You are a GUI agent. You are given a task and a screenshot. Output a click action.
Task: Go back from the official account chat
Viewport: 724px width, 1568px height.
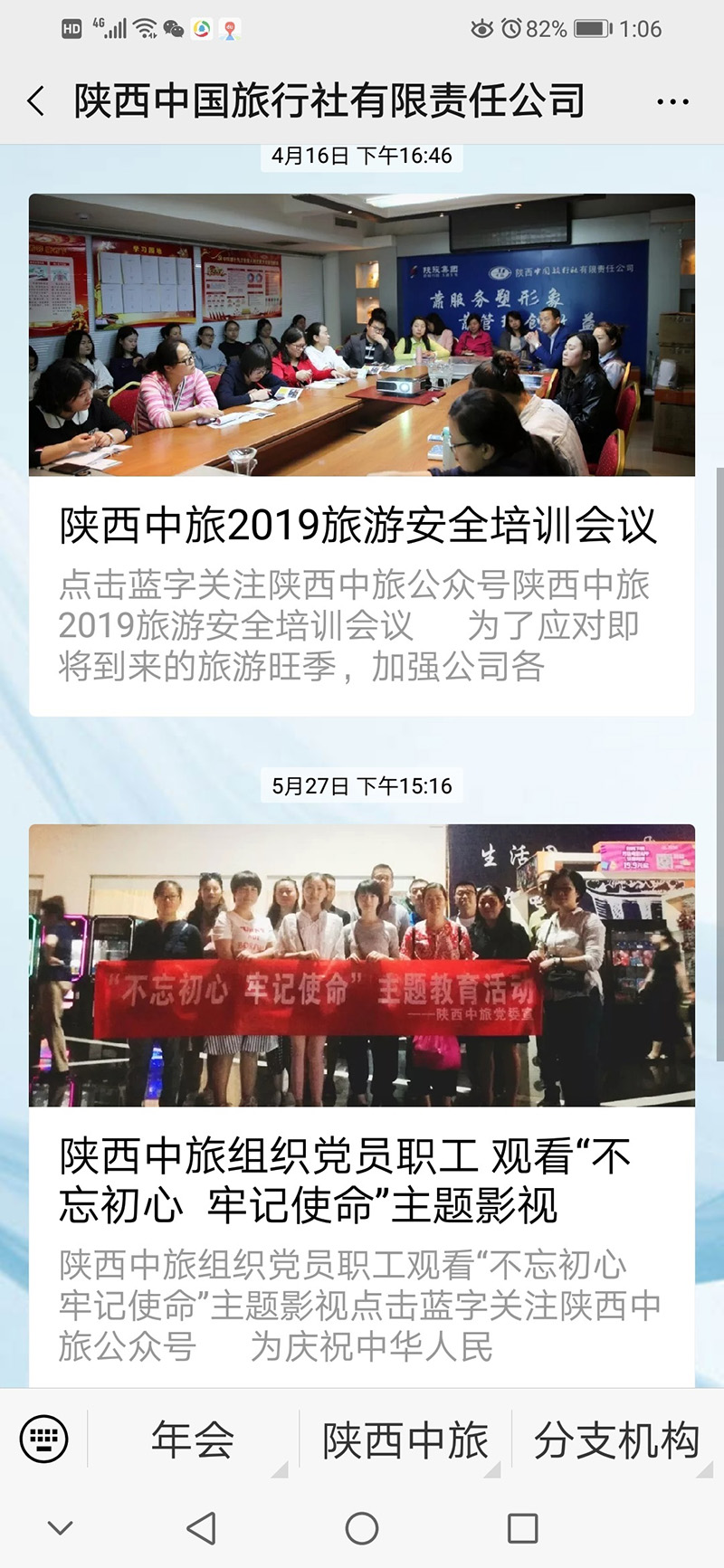click(x=36, y=101)
